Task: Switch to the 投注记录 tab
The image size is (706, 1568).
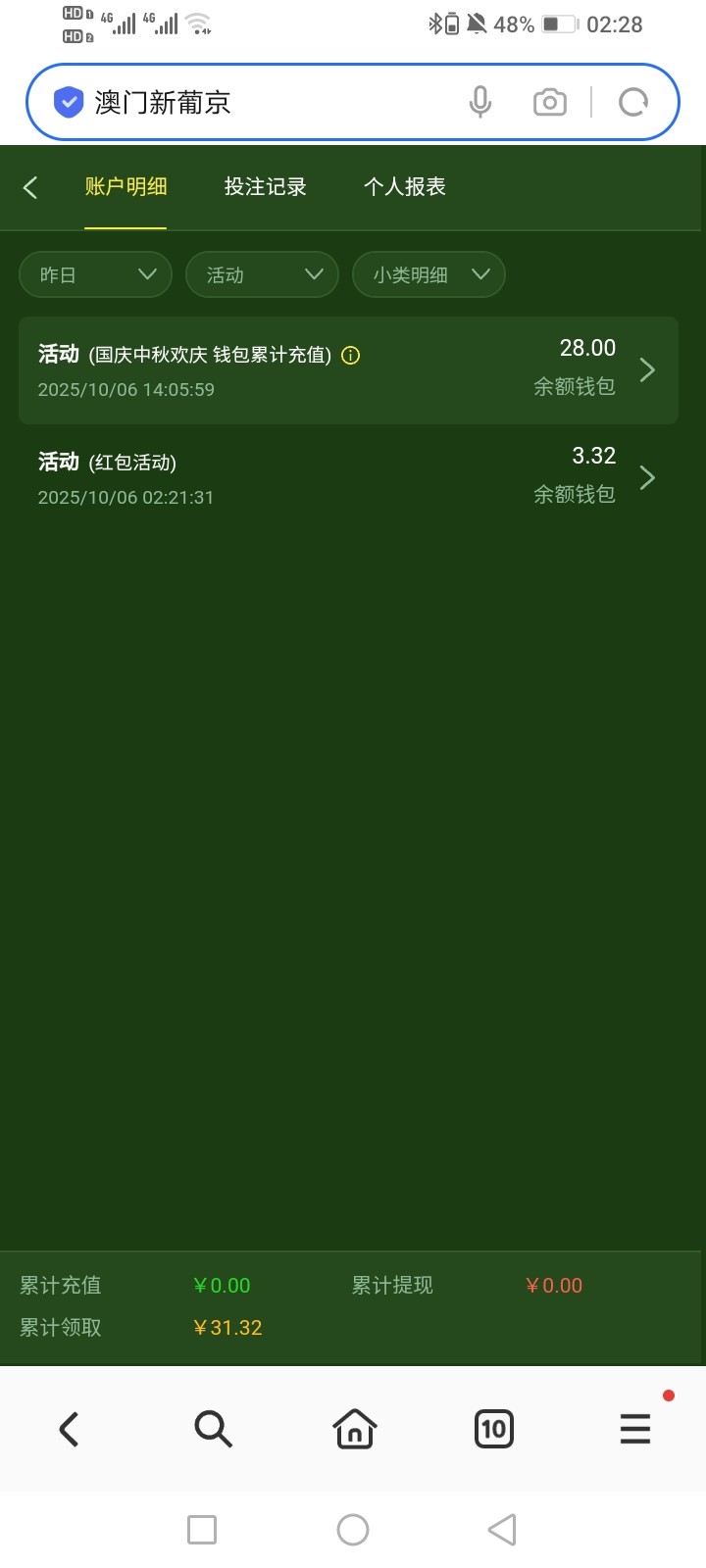Action: (264, 187)
